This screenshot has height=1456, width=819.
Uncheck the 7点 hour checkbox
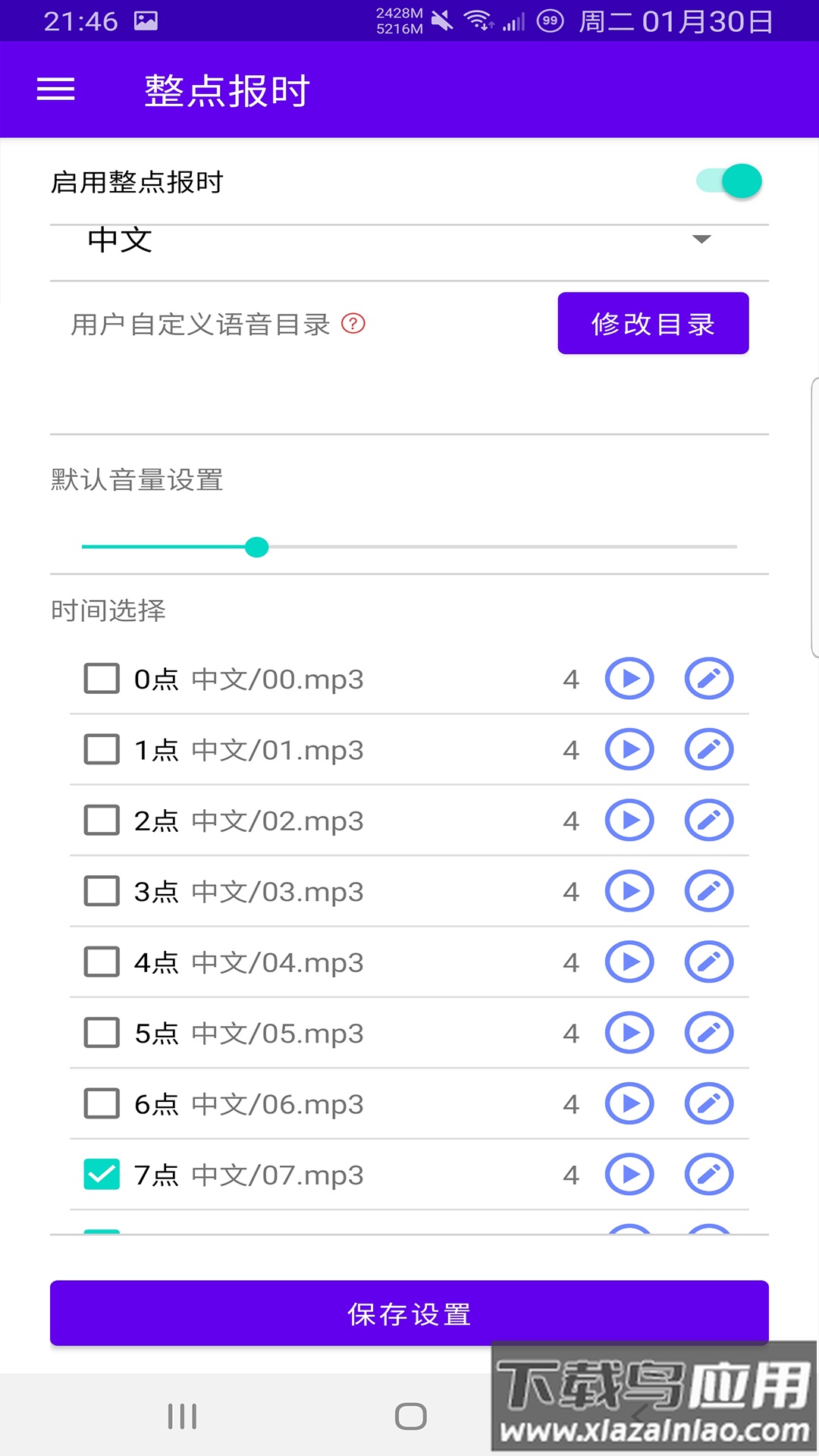tap(101, 1174)
